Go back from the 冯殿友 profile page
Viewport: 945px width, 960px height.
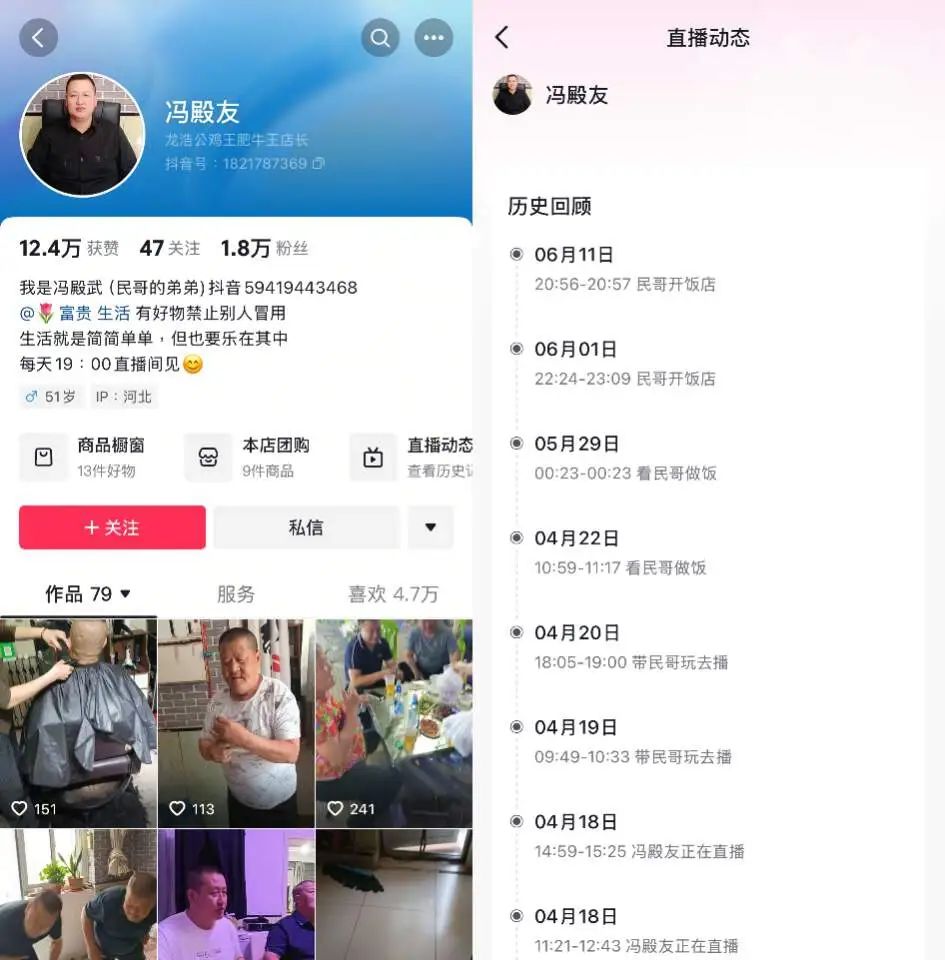coord(38,38)
